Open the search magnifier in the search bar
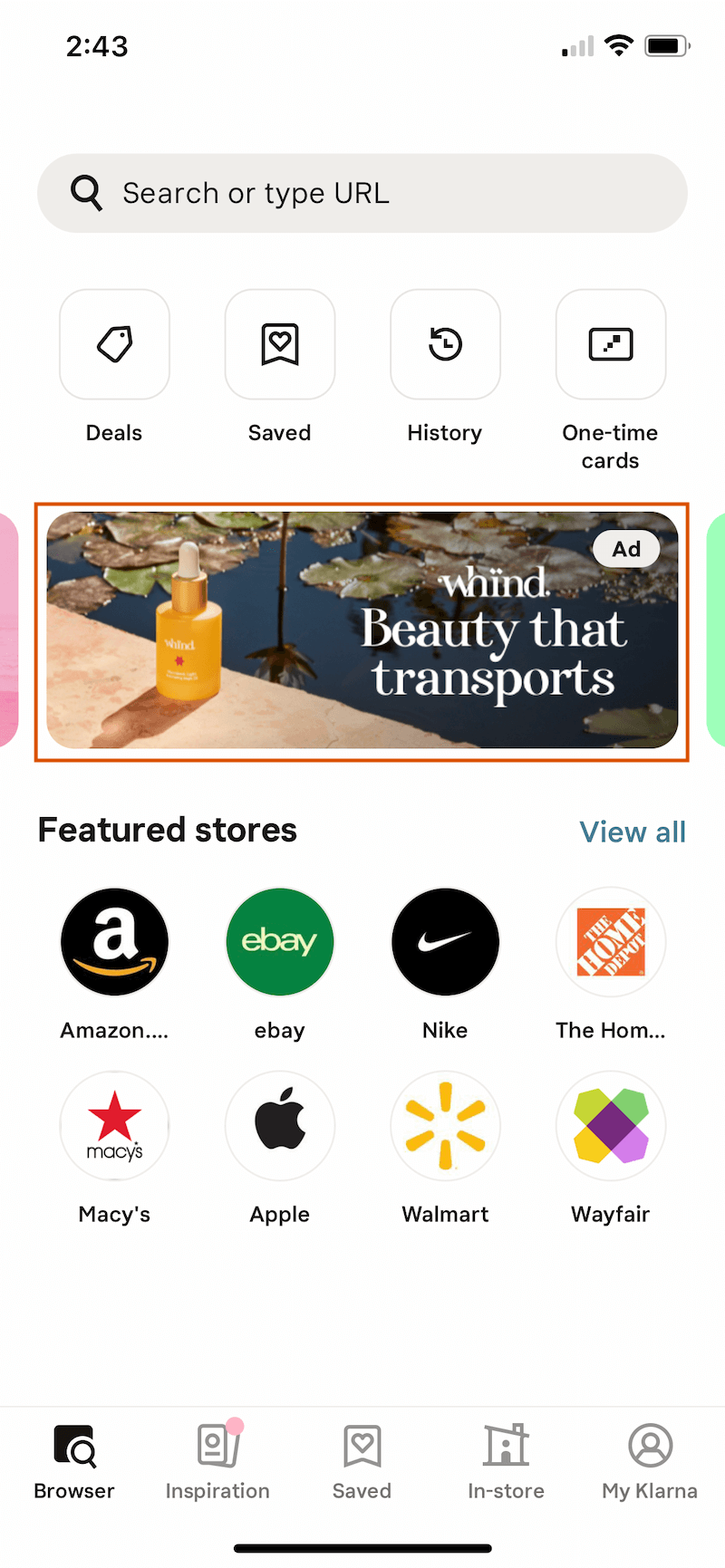This screenshot has width=725, height=1568. click(x=86, y=192)
